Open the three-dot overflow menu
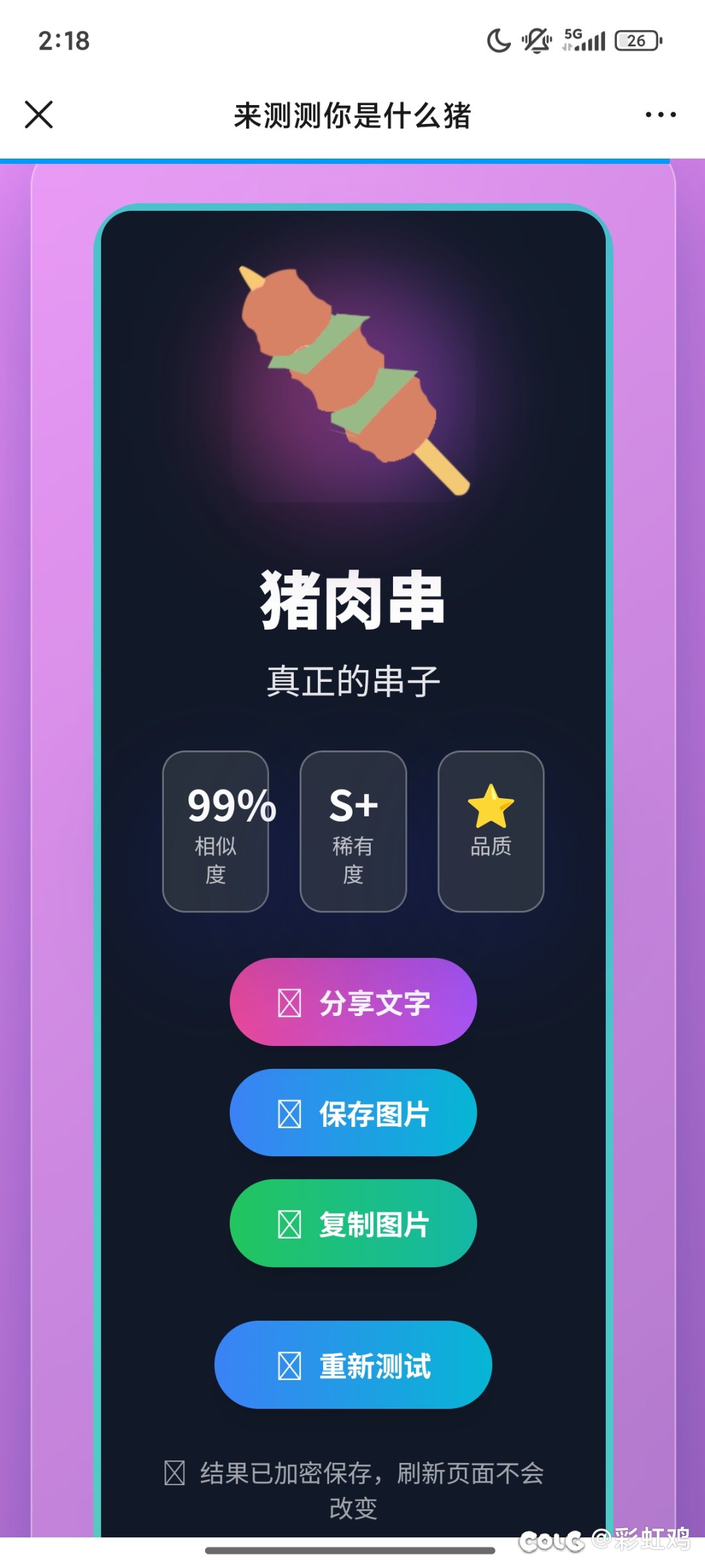Viewport: 705px width, 1568px height. [x=660, y=115]
